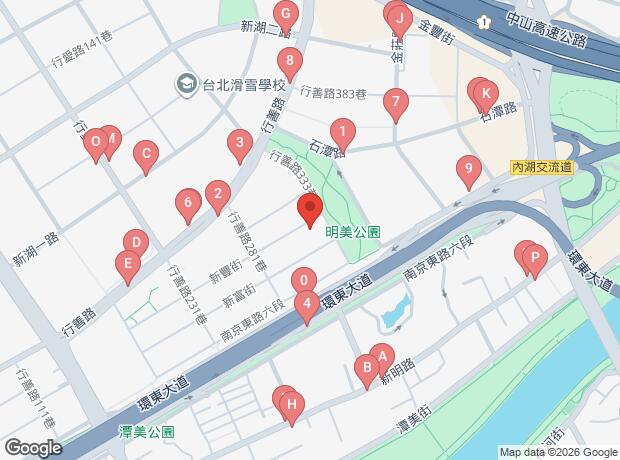
Task: Tap the marker numbered 3
Action: pyautogui.click(x=238, y=144)
